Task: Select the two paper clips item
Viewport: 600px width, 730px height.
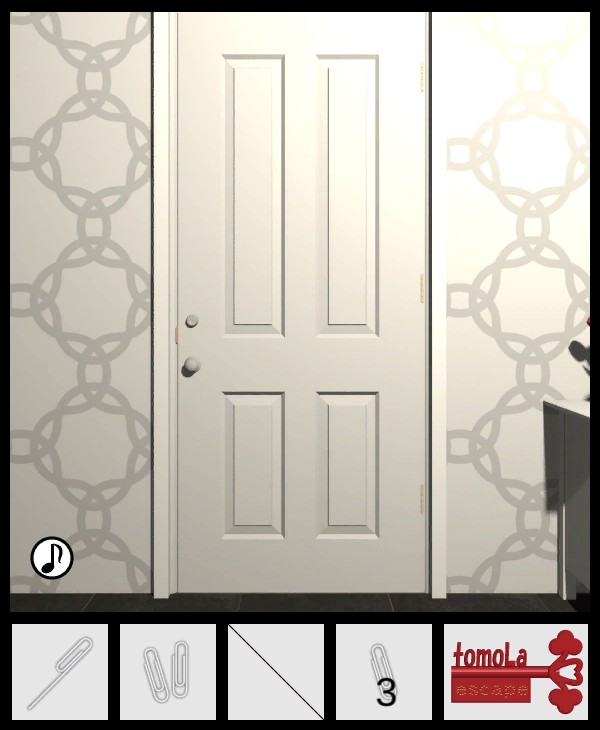Action: (168, 672)
